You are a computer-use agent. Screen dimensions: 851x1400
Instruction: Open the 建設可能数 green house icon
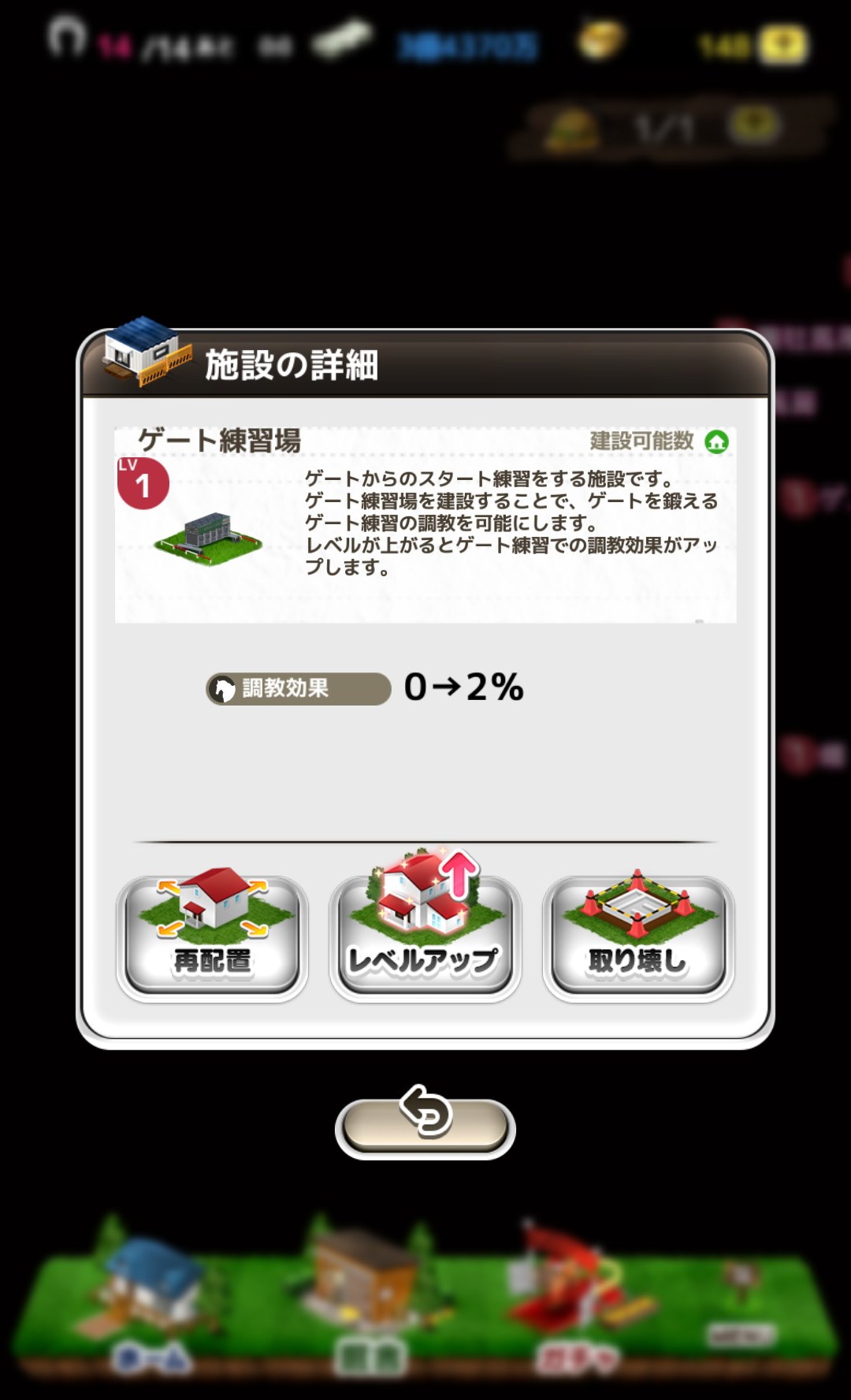(x=716, y=441)
